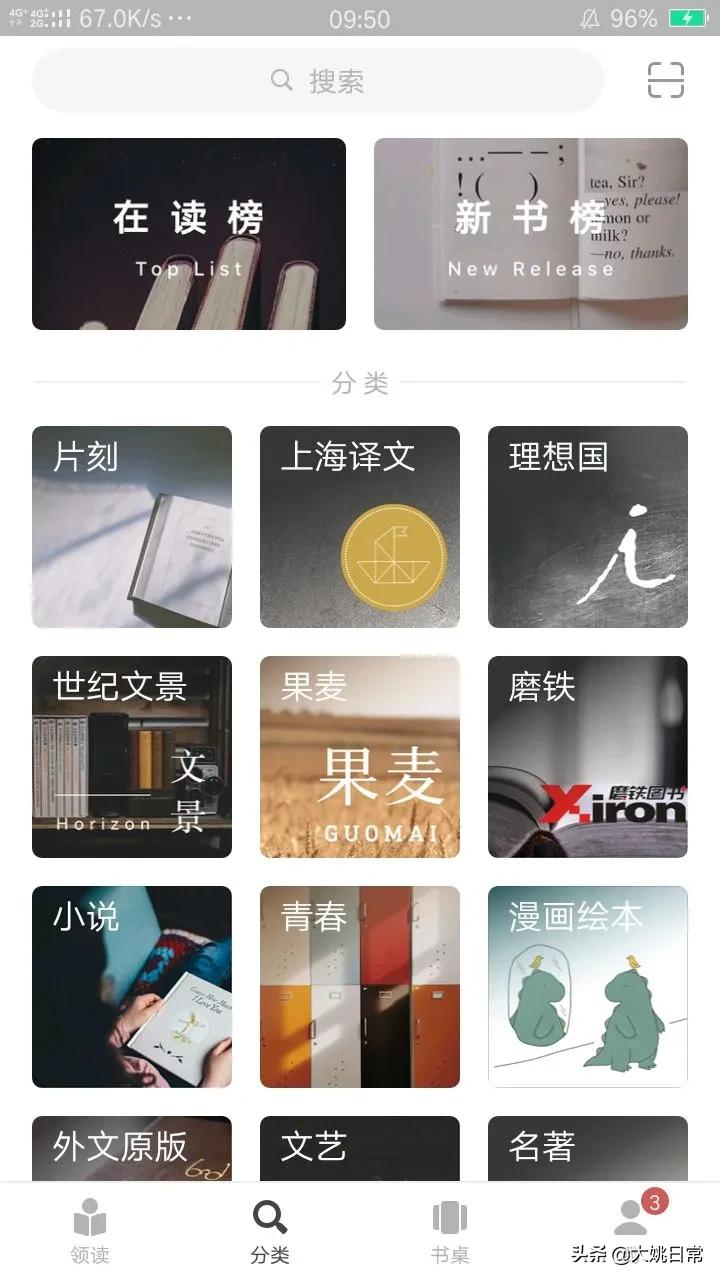Open the 理想国 category
The image size is (720, 1280).
click(588, 527)
